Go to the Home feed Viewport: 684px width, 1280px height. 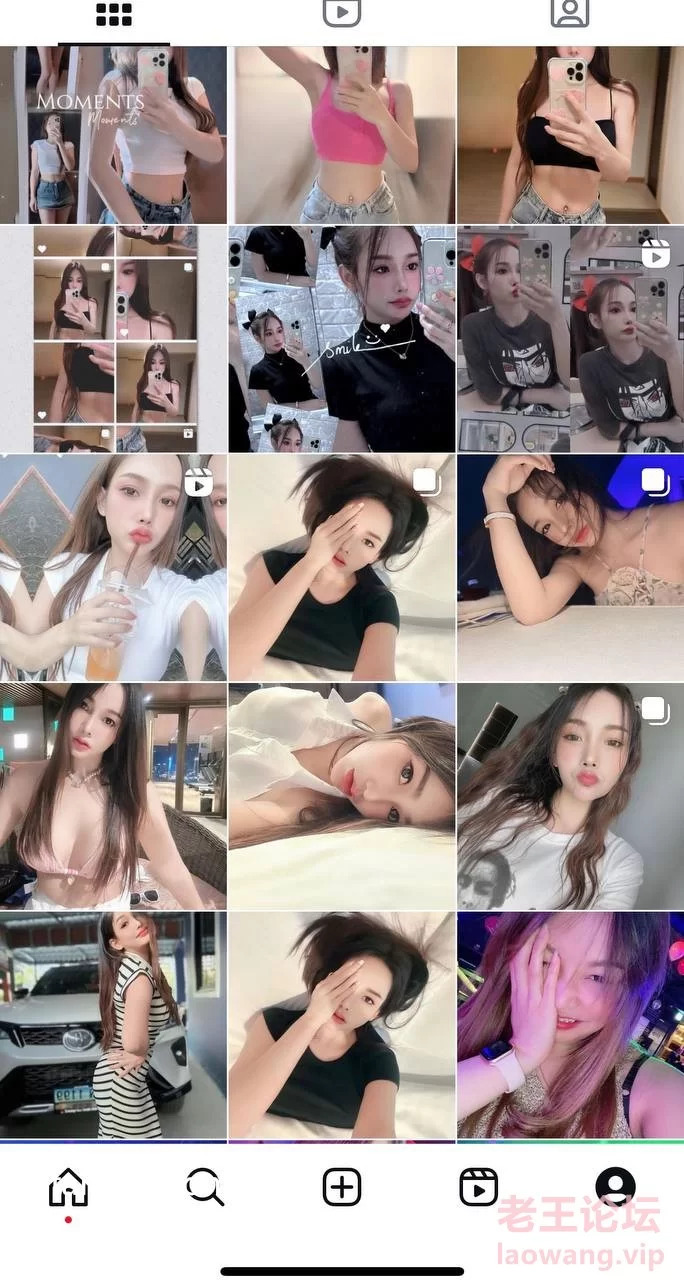(68, 1188)
